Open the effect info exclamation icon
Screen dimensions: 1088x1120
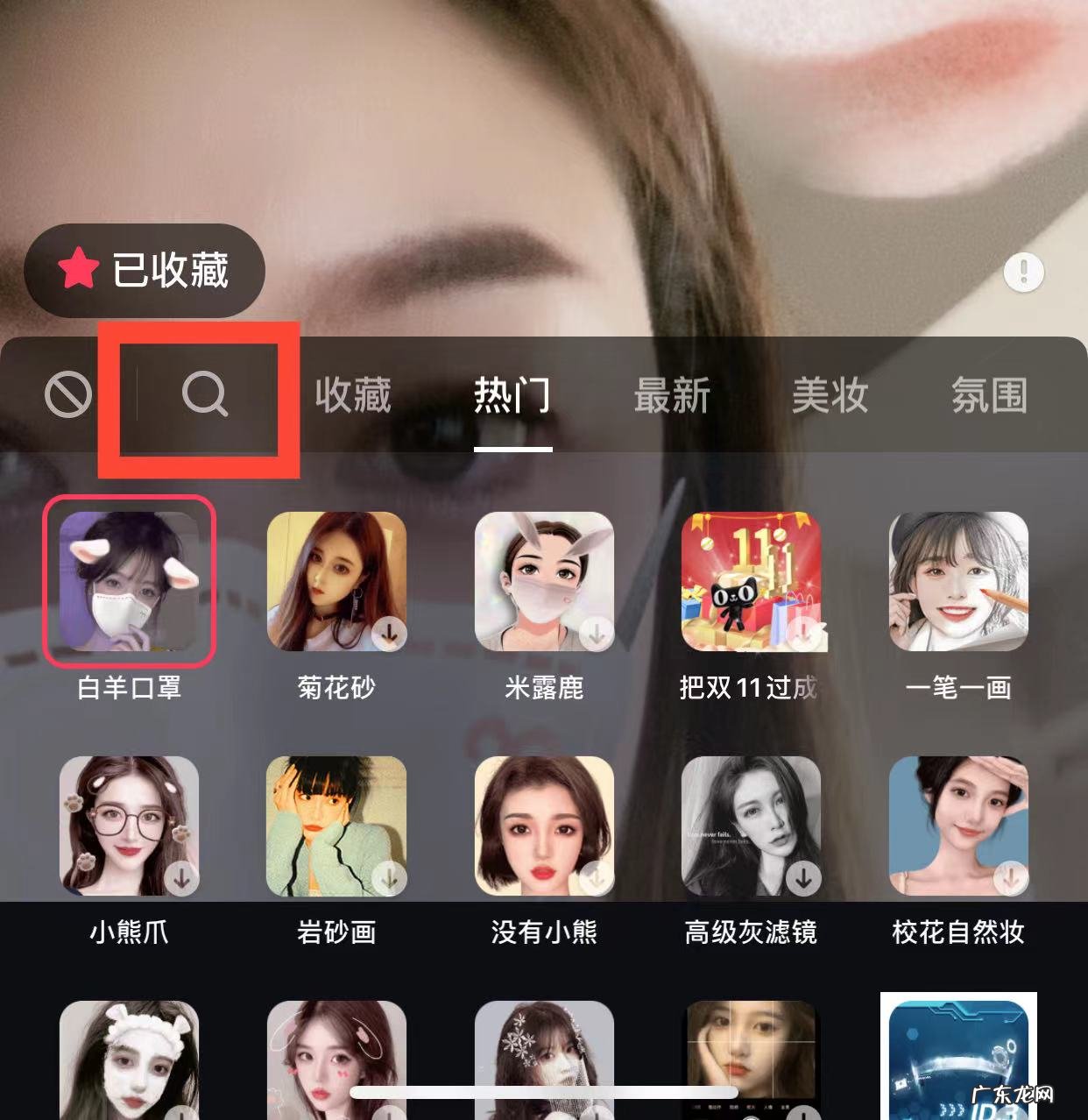pos(1023,272)
